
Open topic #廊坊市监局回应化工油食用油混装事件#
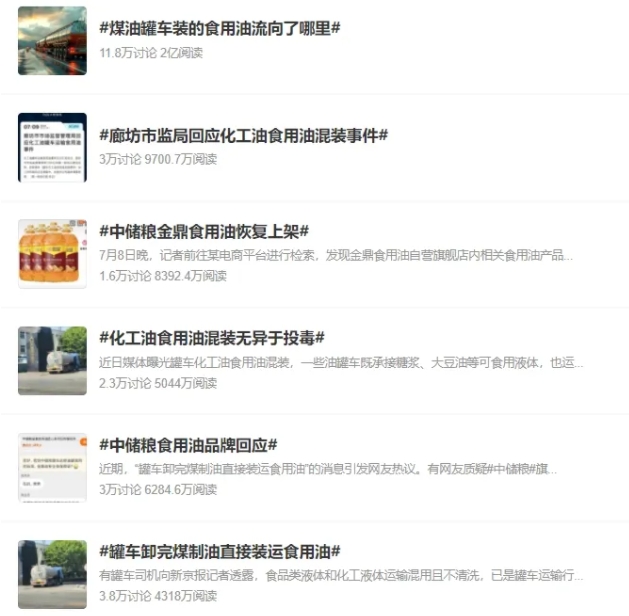(243, 135)
